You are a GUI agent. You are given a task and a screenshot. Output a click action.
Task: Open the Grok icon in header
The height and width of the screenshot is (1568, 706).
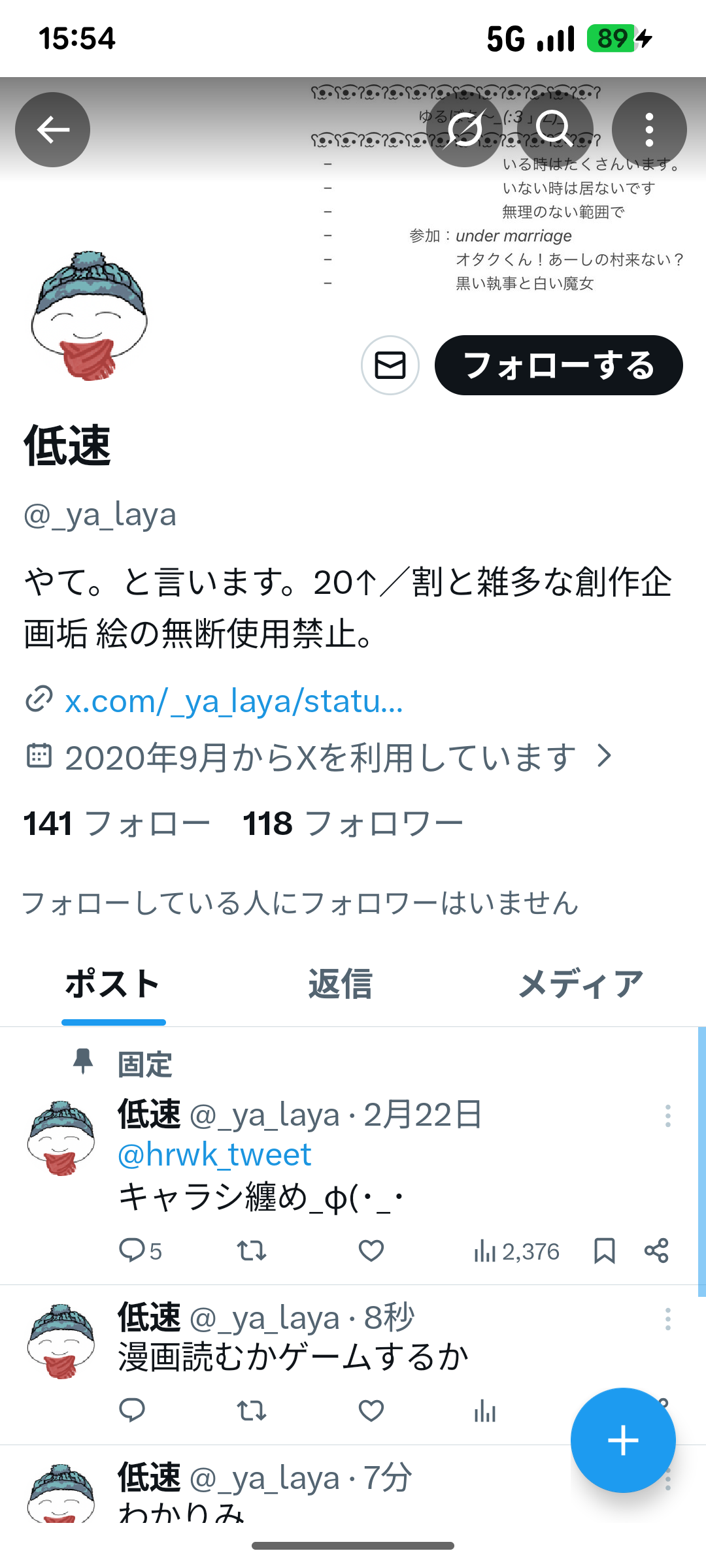click(x=464, y=129)
